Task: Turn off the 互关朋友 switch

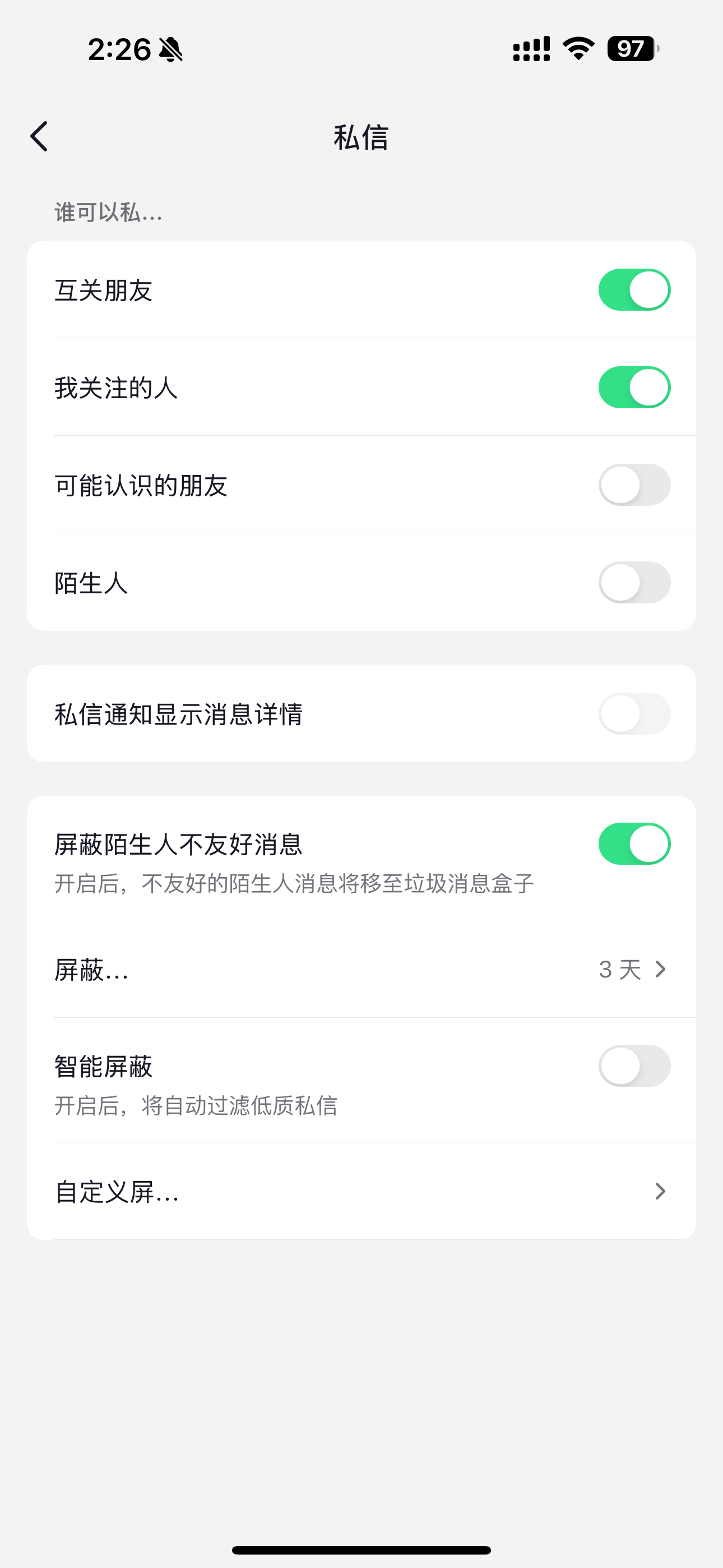Action: pyautogui.click(x=634, y=290)
